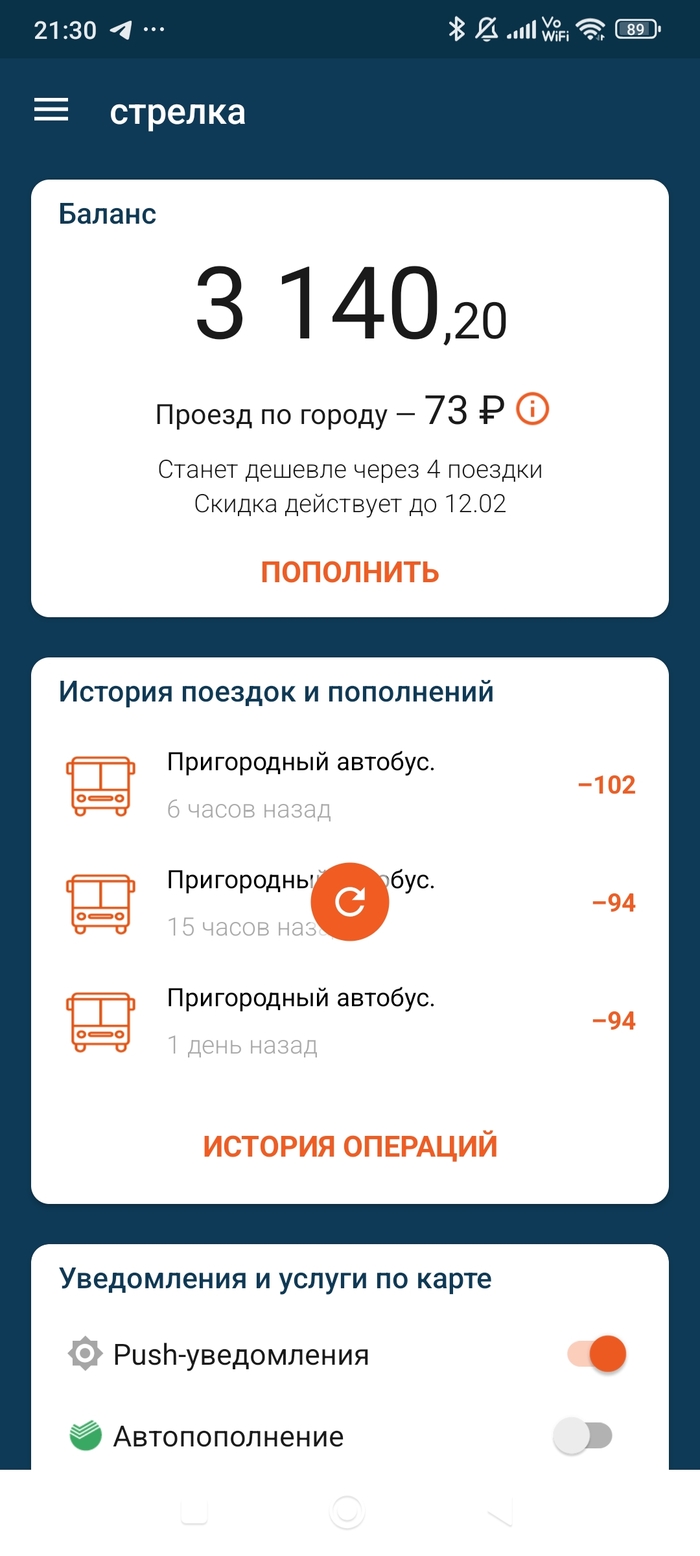Image resolution: width=700 pixels, height=1556 pixels.
Task: Go to the system home screen
Action: pos(347,1512)
